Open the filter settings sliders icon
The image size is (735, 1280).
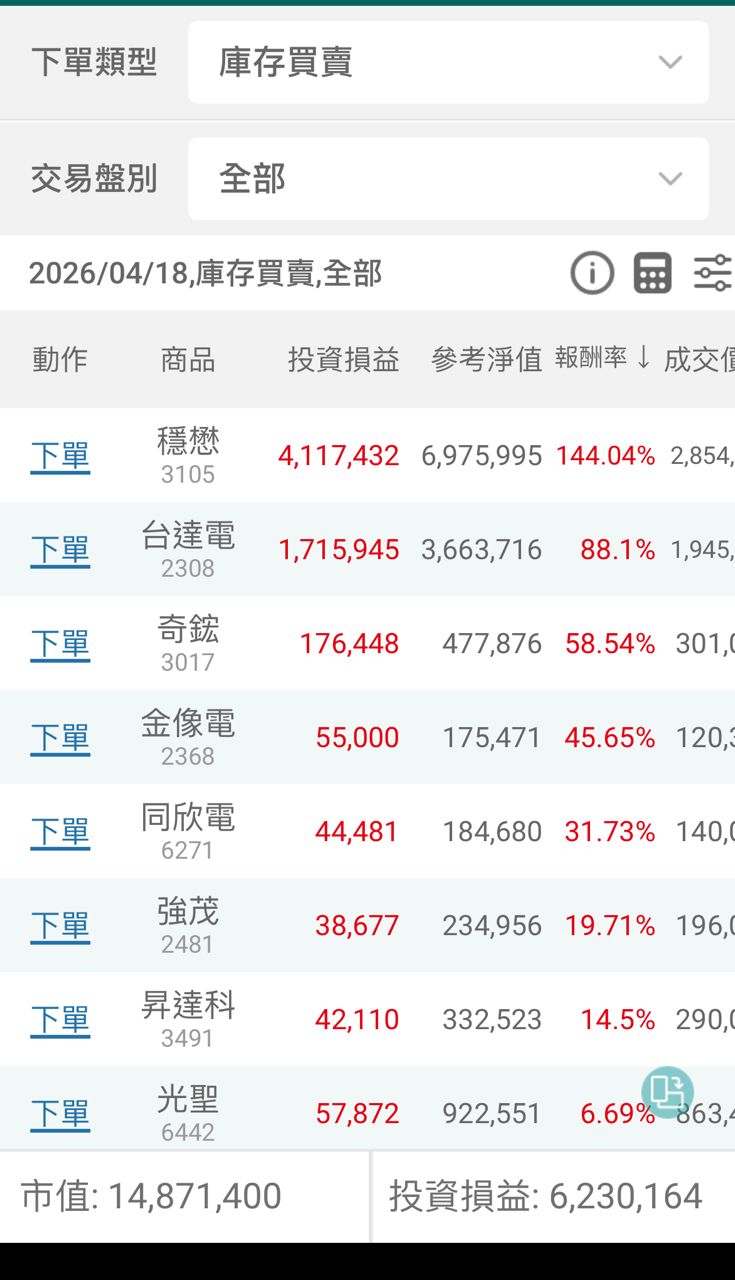713,273
